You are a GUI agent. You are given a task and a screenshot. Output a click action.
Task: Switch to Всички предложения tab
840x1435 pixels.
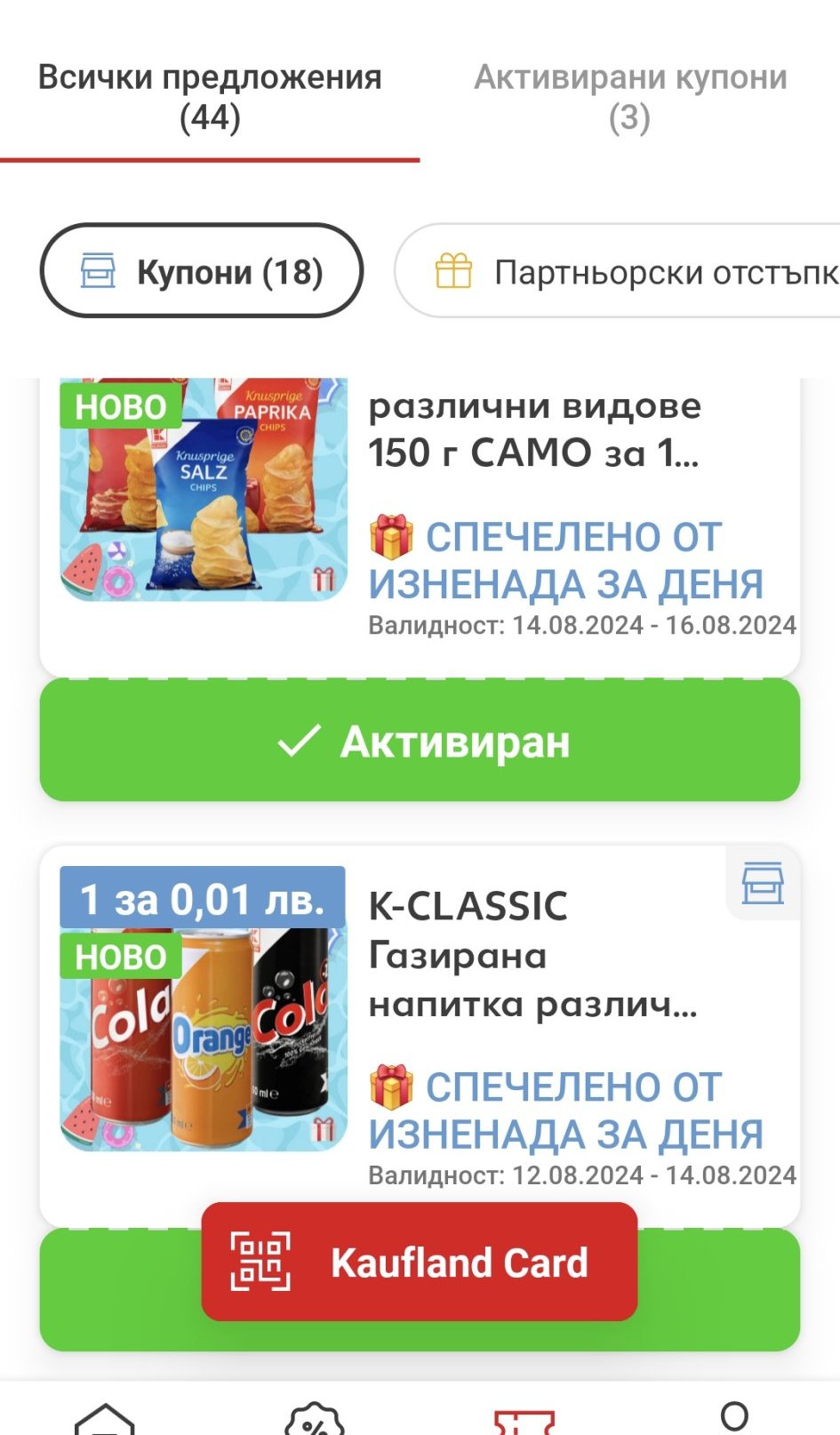[210, 98]
